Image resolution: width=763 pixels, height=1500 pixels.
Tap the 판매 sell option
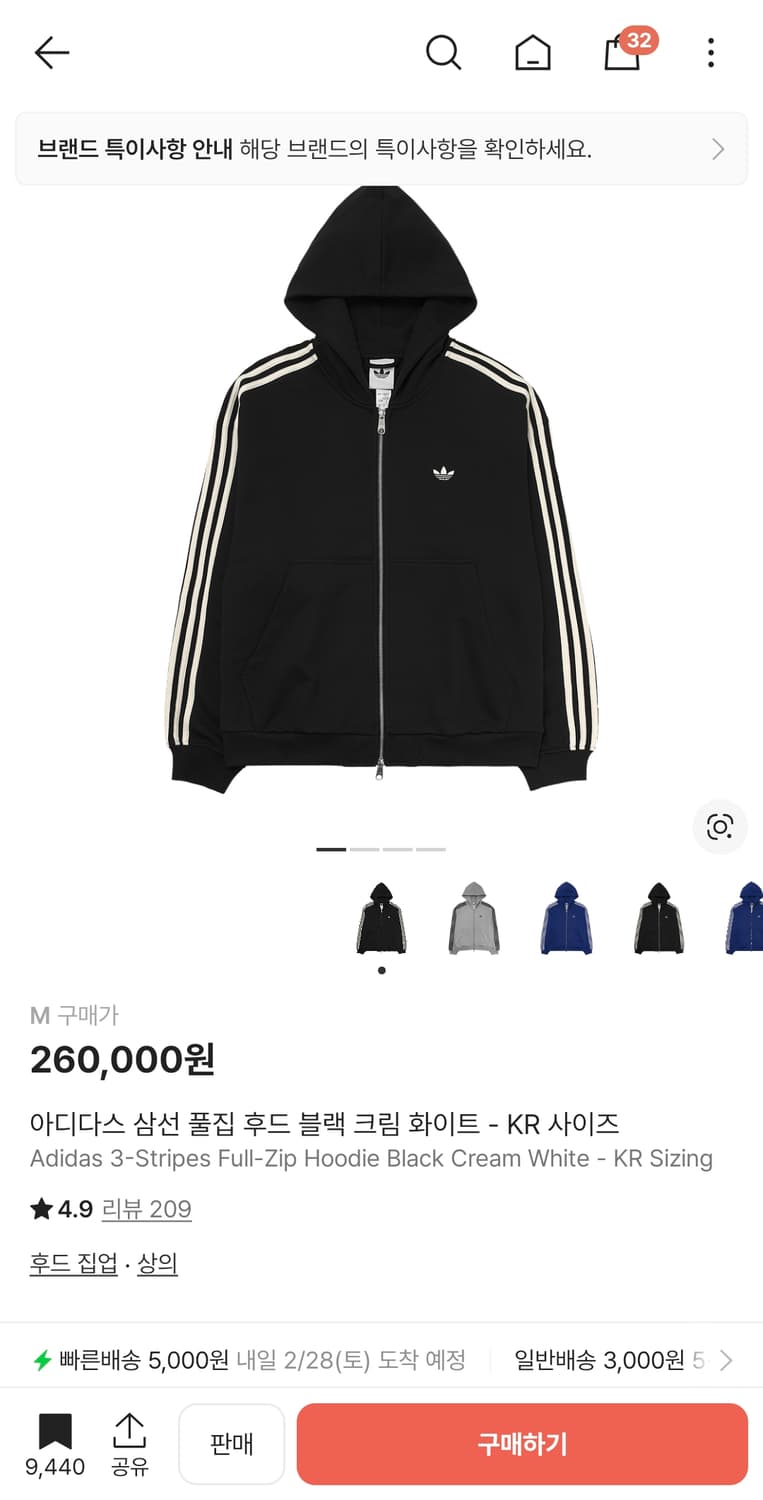pos(231,1443)
